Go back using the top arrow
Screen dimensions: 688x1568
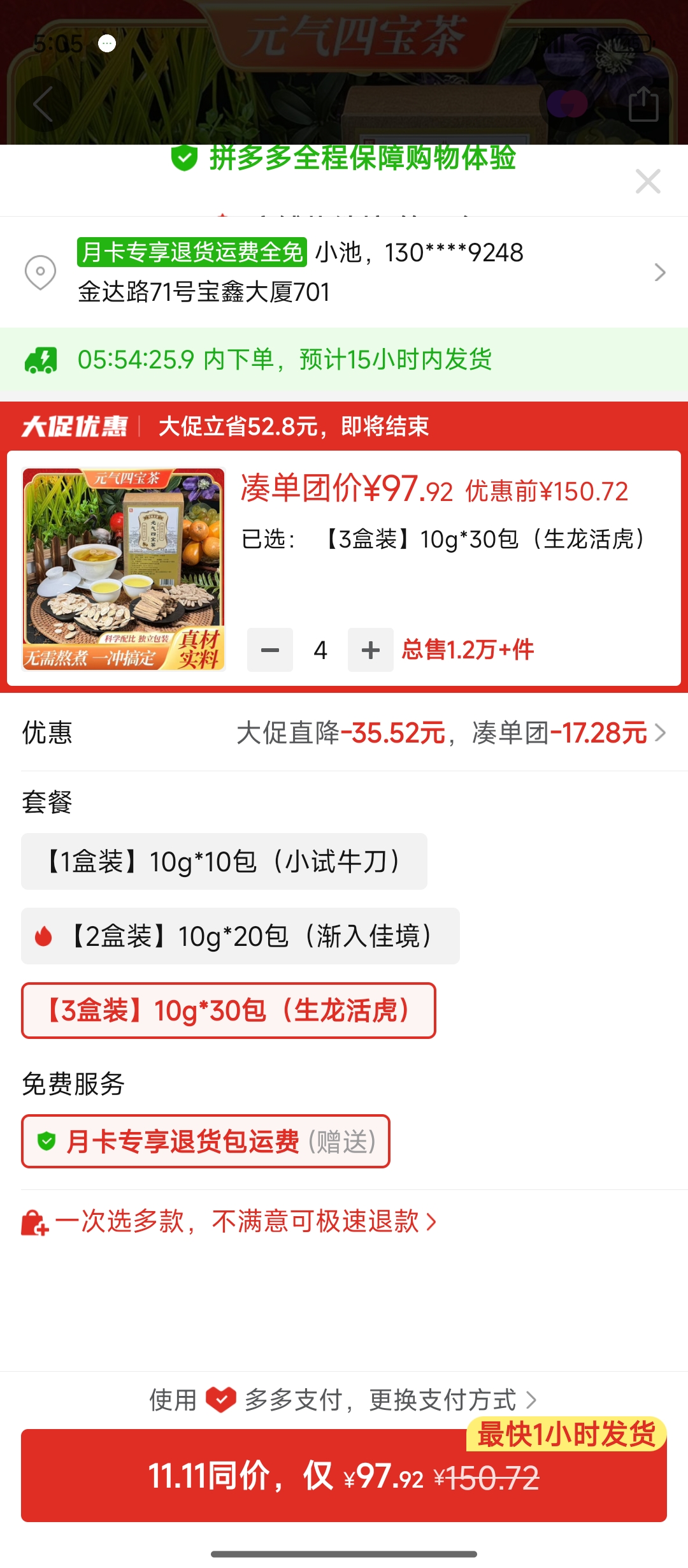click(x=43, y=104)
